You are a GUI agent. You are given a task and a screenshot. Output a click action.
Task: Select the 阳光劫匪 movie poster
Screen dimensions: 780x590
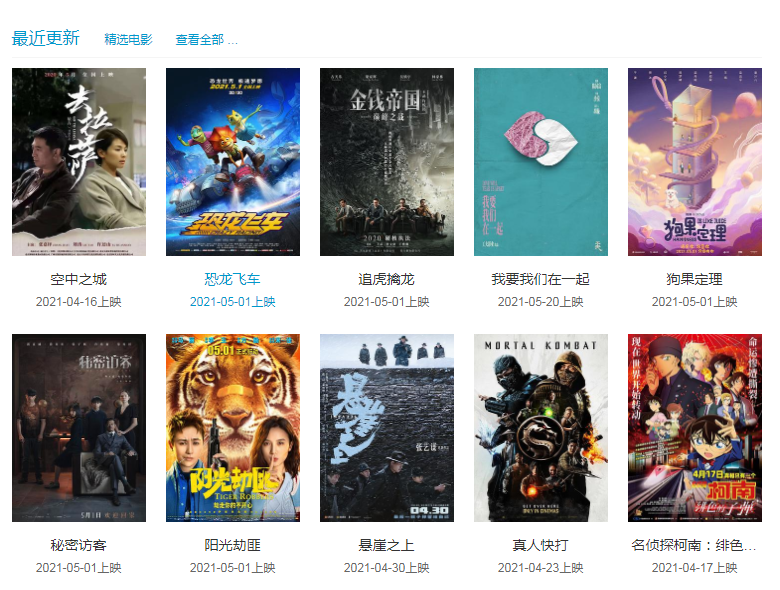coord(233,428)
